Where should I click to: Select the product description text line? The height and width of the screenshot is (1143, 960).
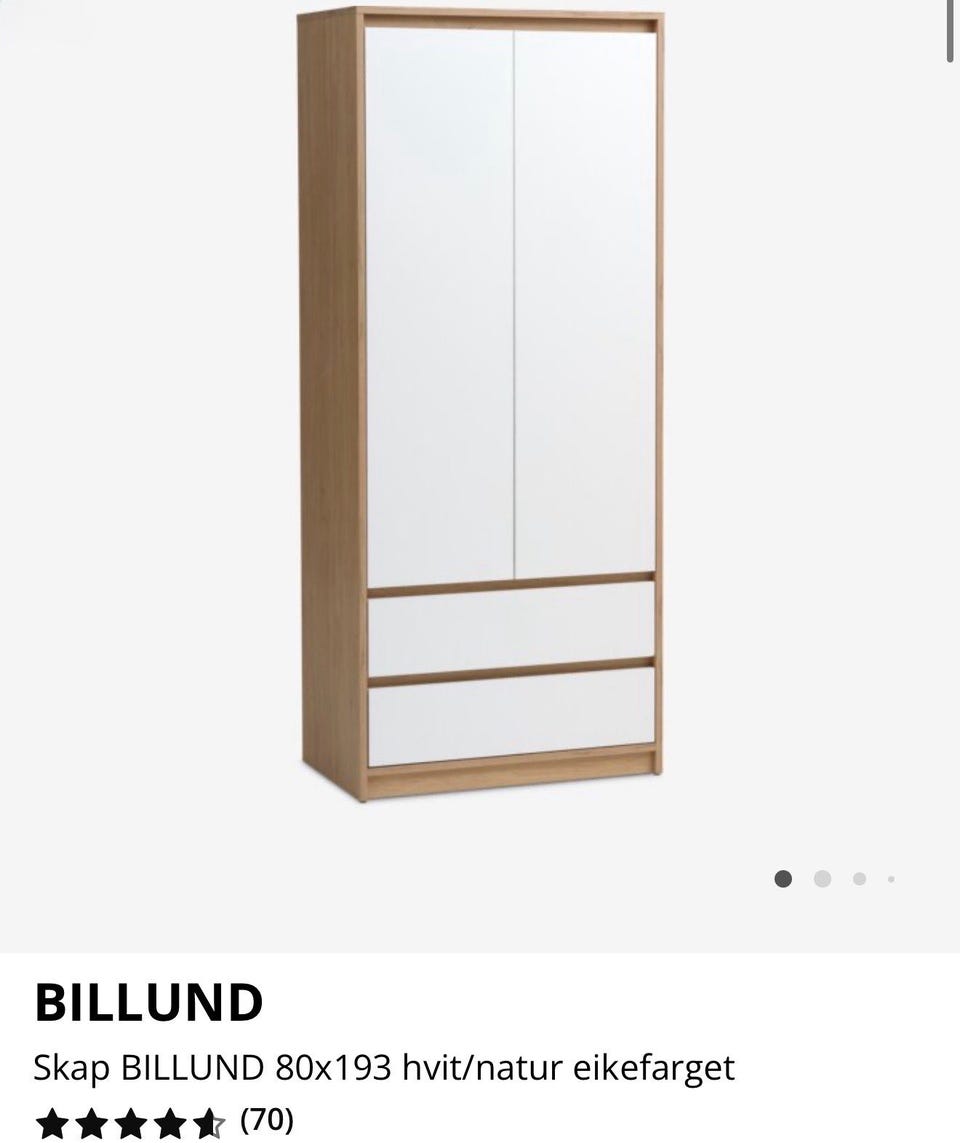(x=385, y=1067)
